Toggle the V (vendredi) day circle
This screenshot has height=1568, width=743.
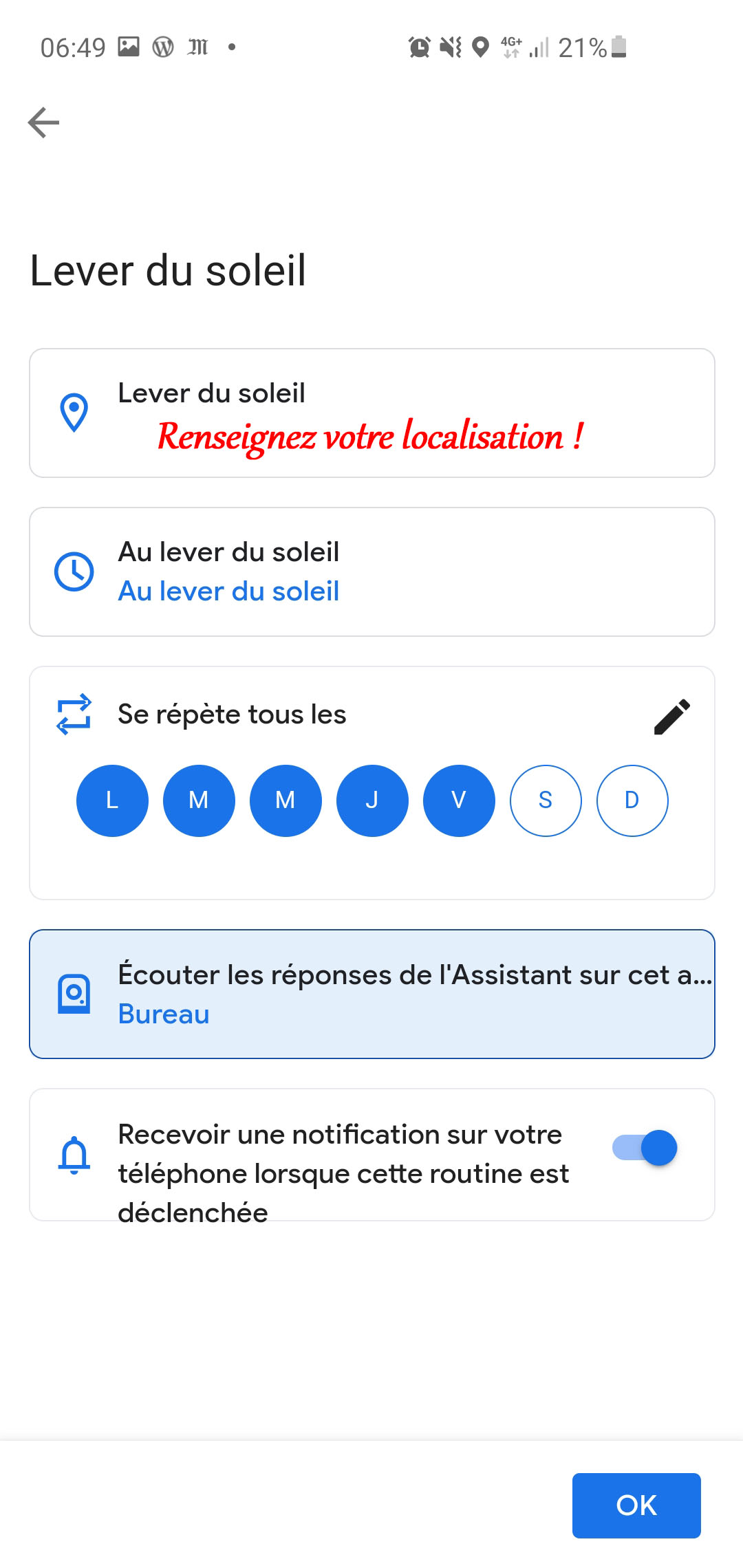point(459,801)
